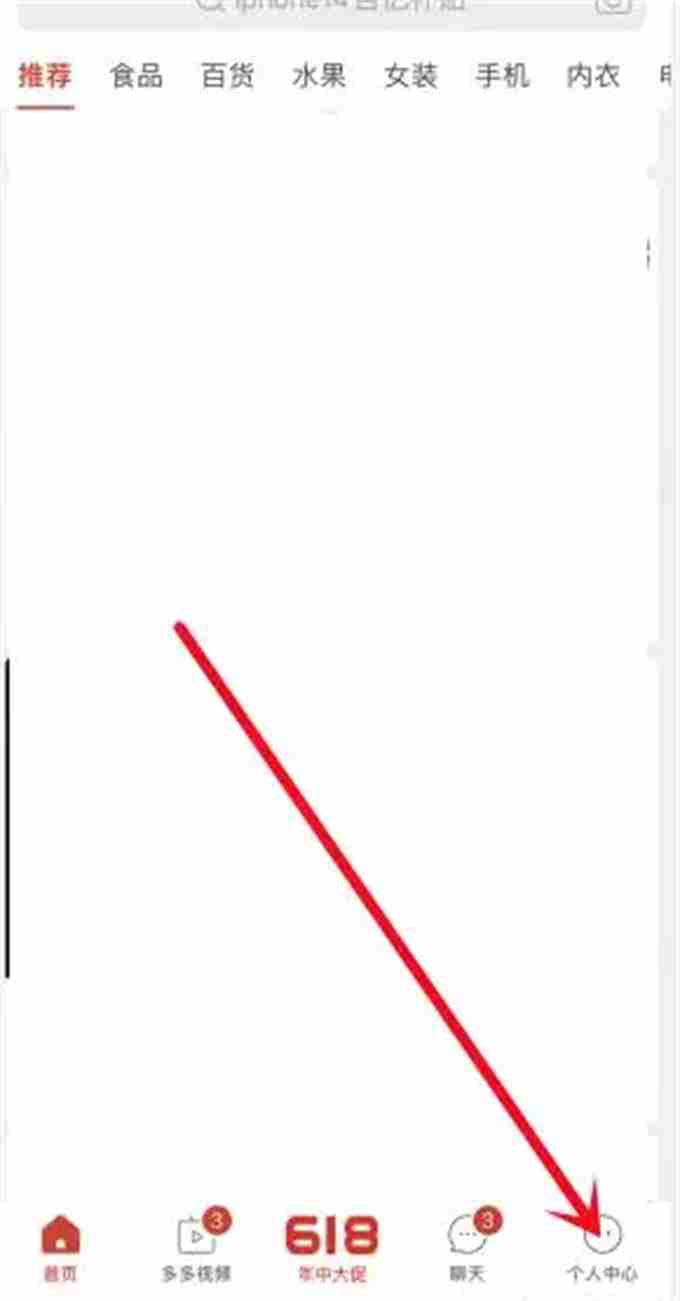Select the 推荐 tab

[x=45, y=77]
